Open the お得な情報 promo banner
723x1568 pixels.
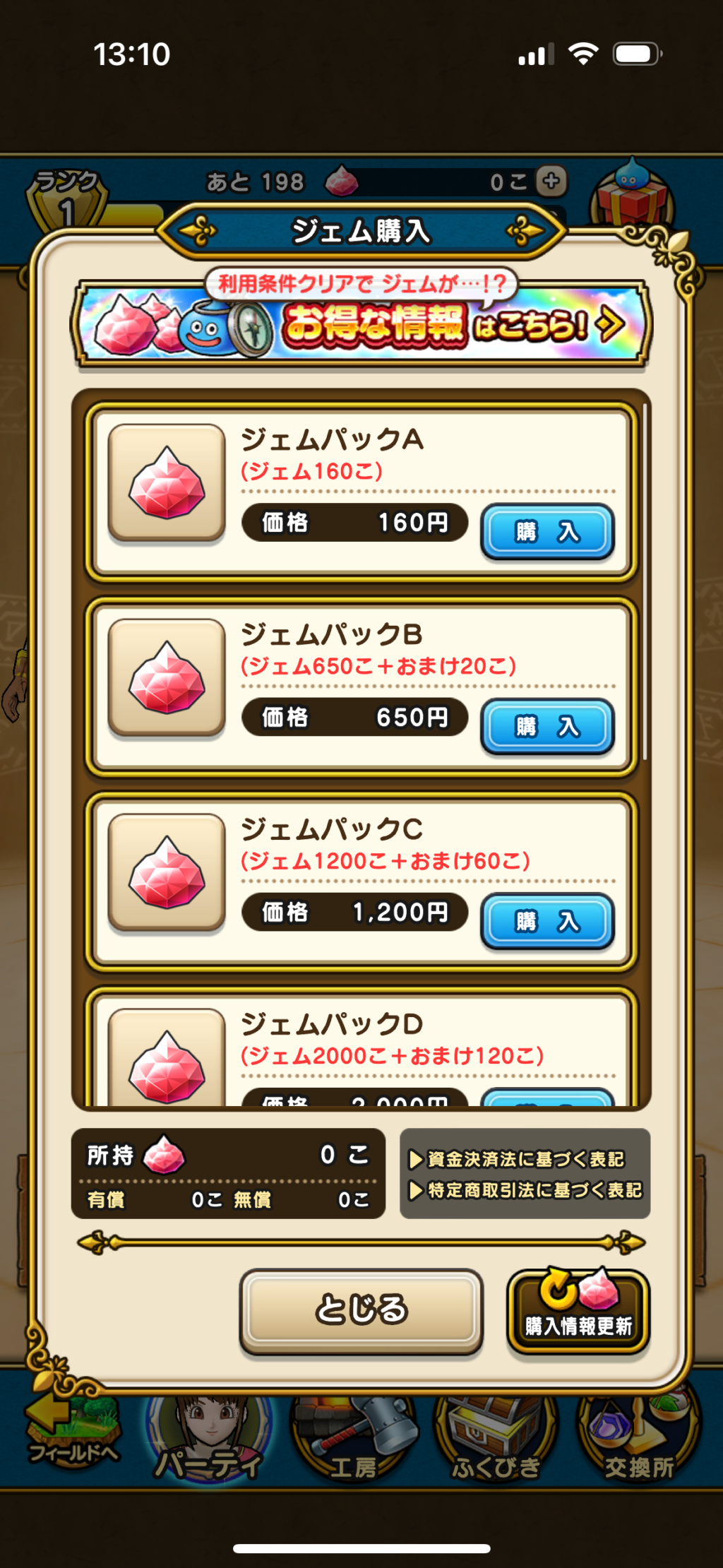tap(361, 324)
